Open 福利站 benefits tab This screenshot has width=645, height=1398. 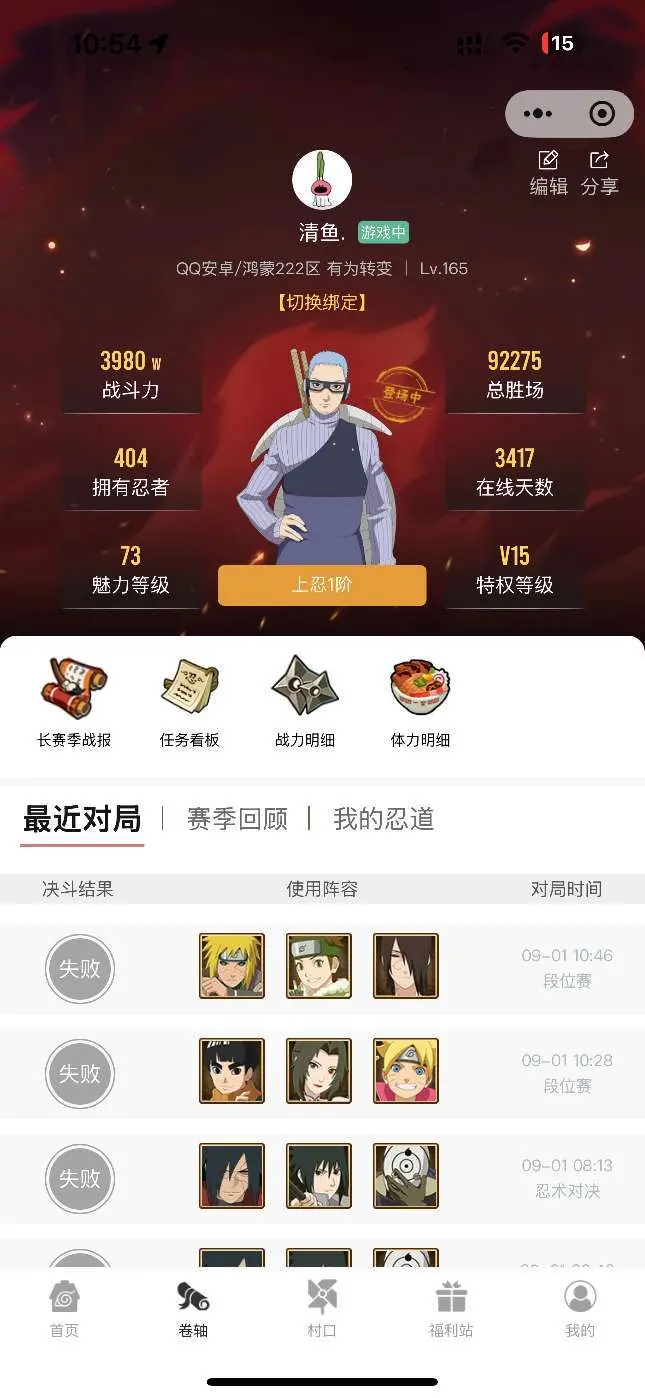coord(451,1309)
